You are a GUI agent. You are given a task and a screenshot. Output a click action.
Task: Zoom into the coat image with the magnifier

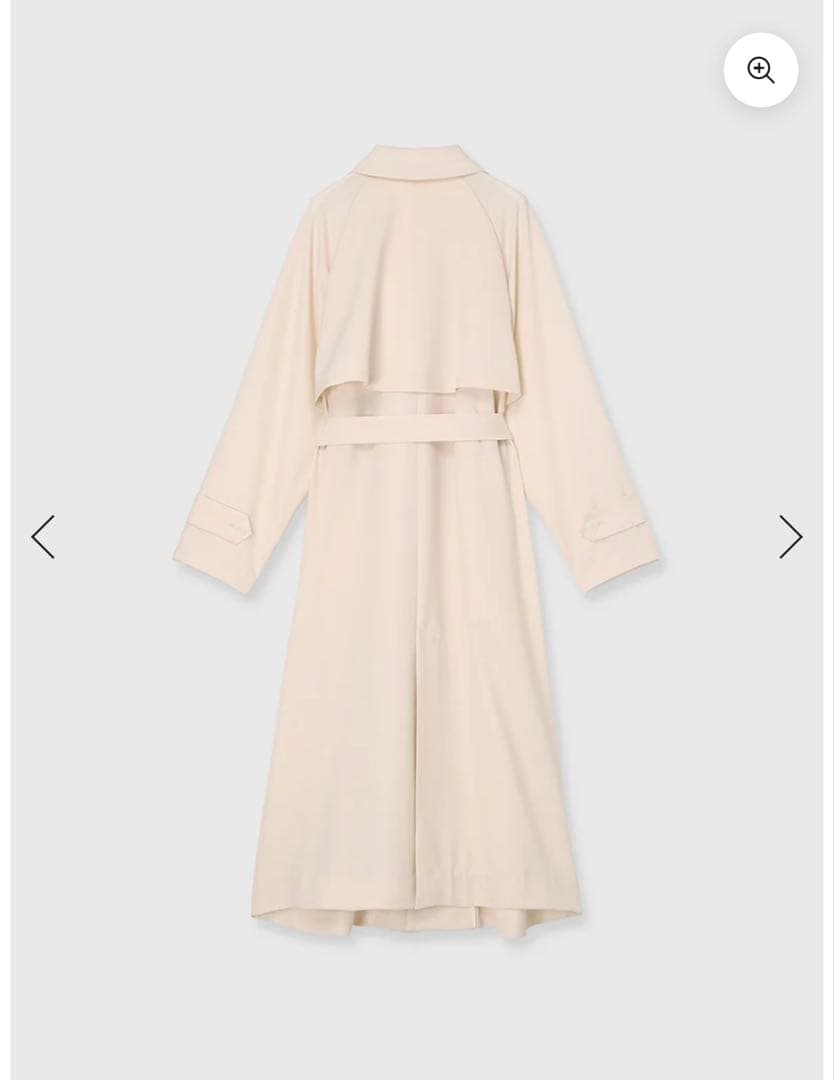pos(761,70)
